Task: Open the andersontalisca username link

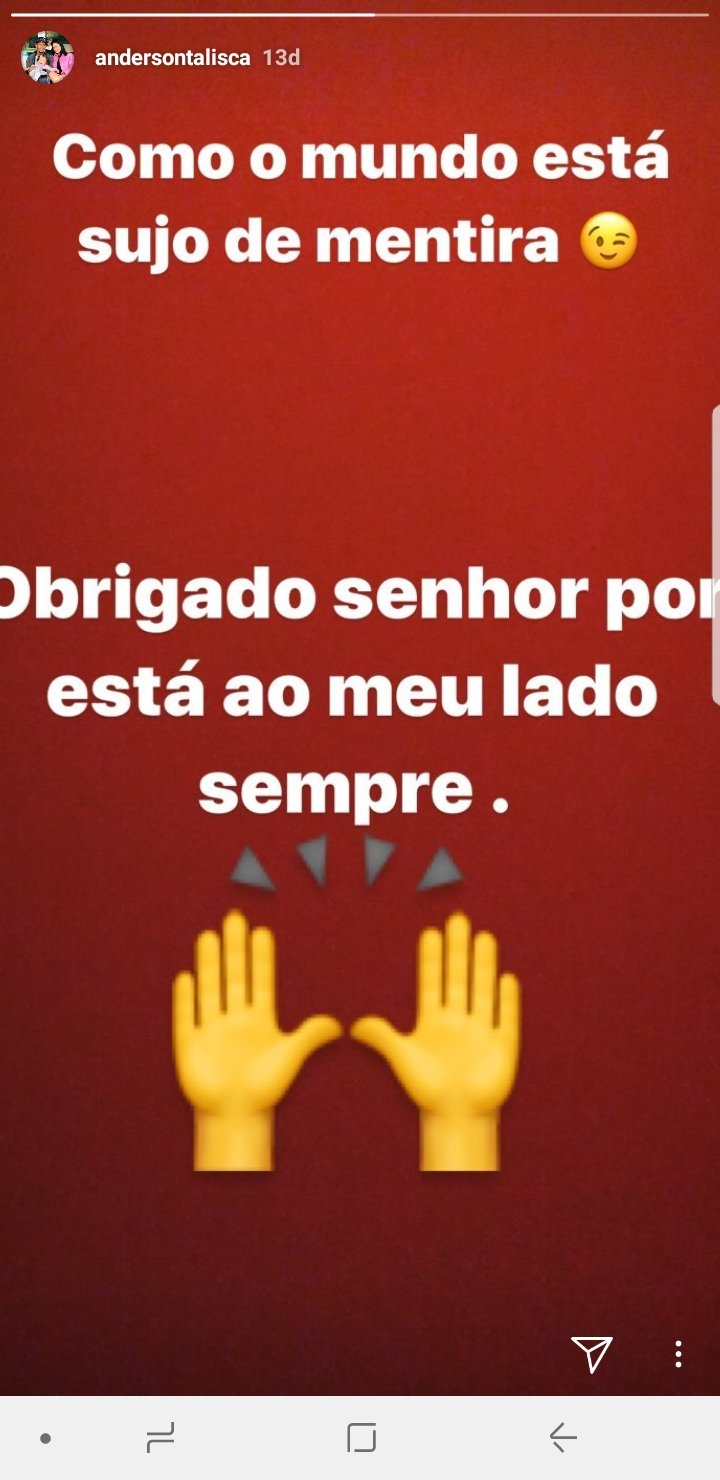Action: 172,58
